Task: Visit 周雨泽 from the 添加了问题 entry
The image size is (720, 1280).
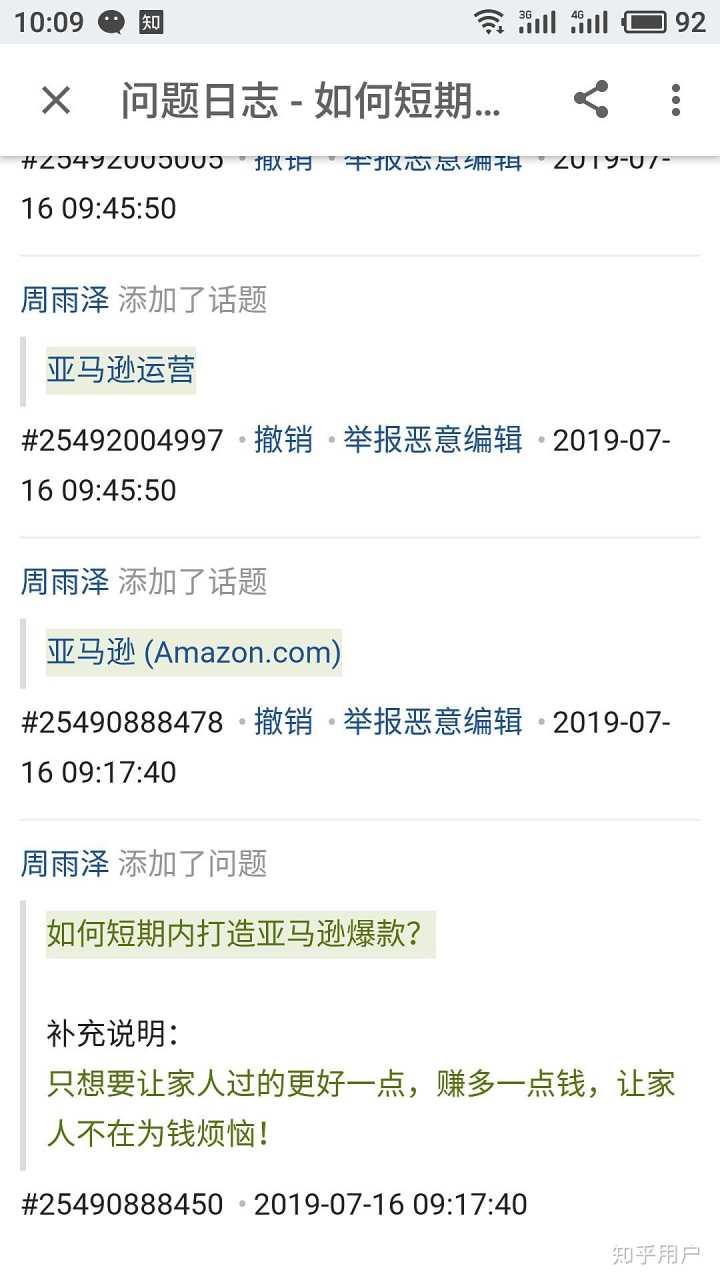Action: tap(65, 864)
